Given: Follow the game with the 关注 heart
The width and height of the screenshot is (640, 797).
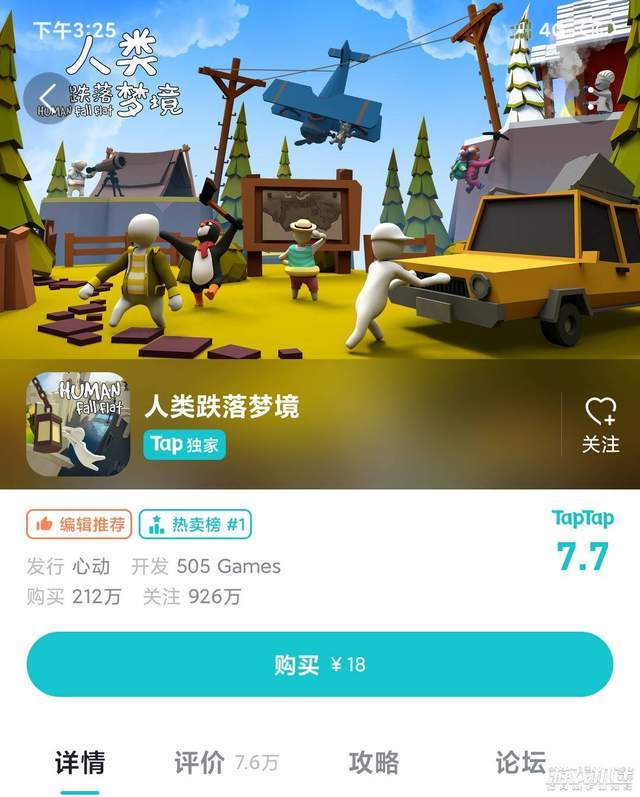Looking at the screenshot, I should click(x=600, y=423).
